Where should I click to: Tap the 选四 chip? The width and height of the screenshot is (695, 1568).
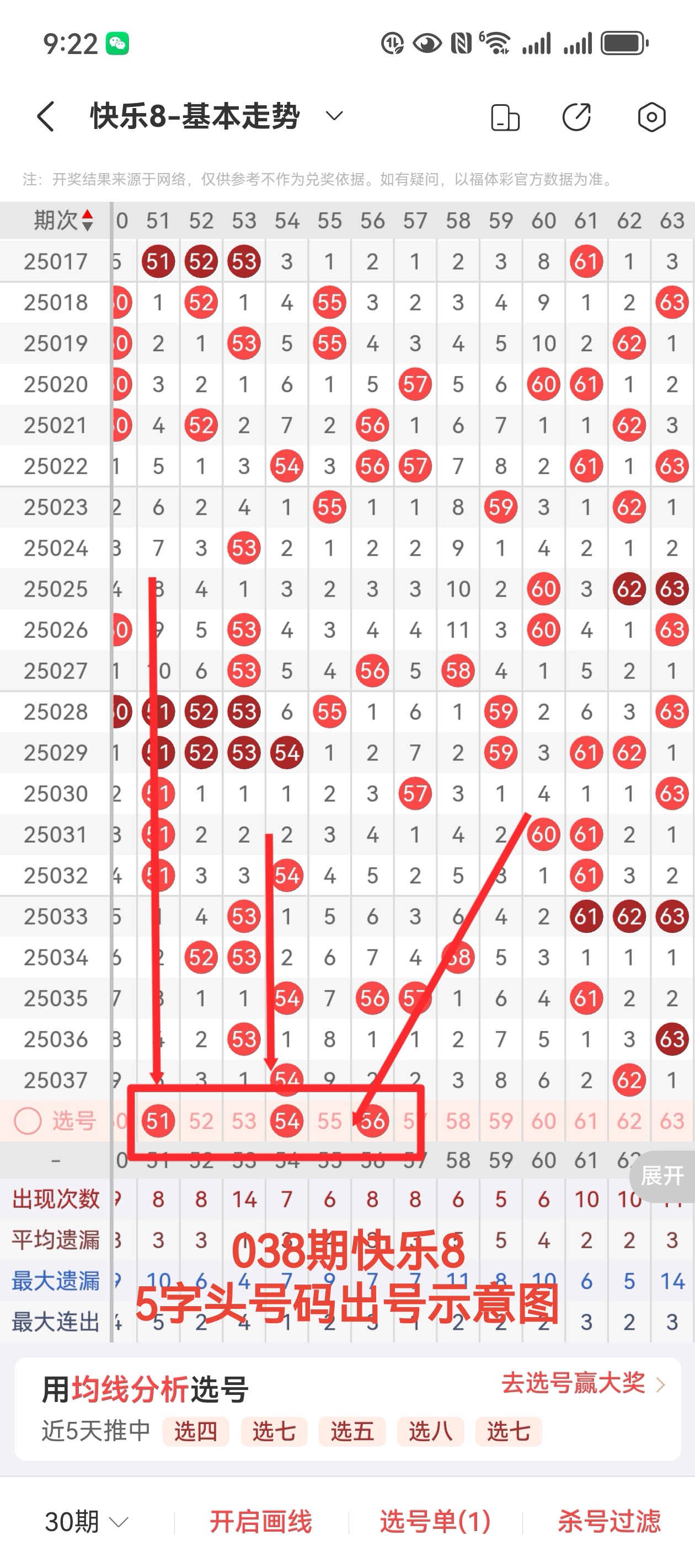click(x=195, y=1431)
